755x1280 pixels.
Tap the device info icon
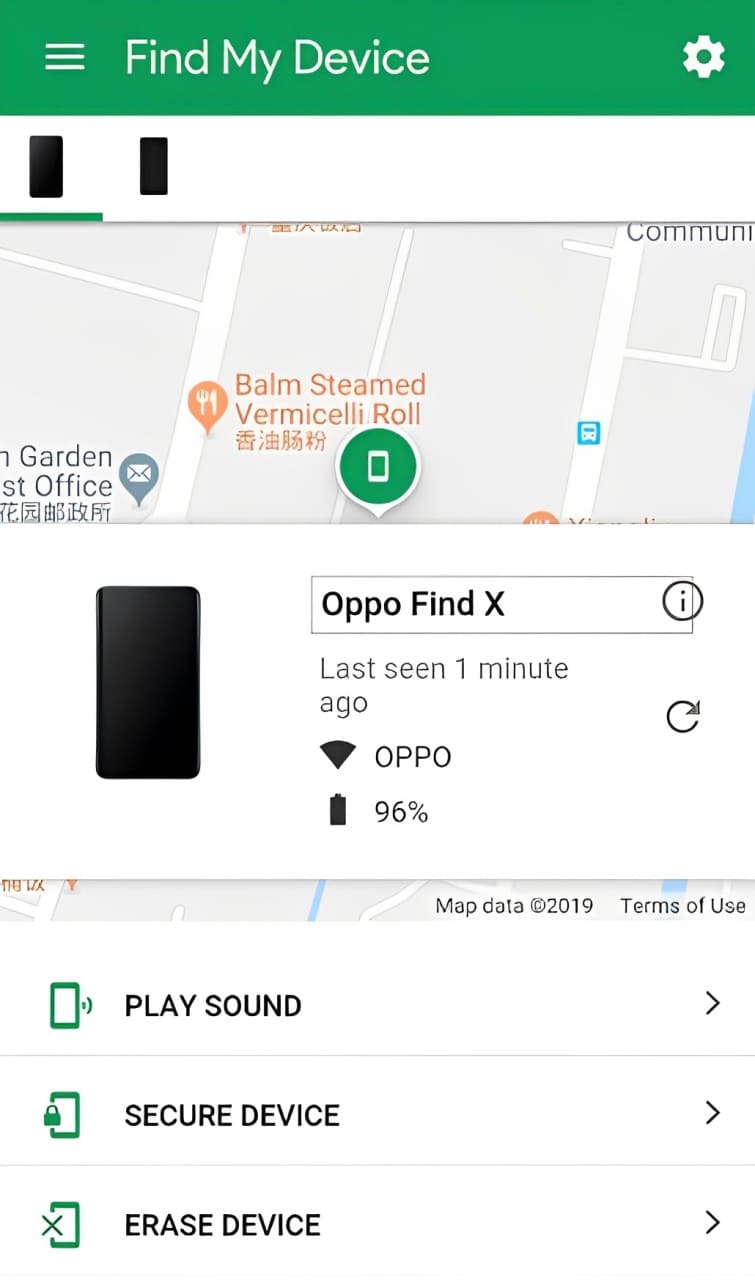click(x=682, y=601)
